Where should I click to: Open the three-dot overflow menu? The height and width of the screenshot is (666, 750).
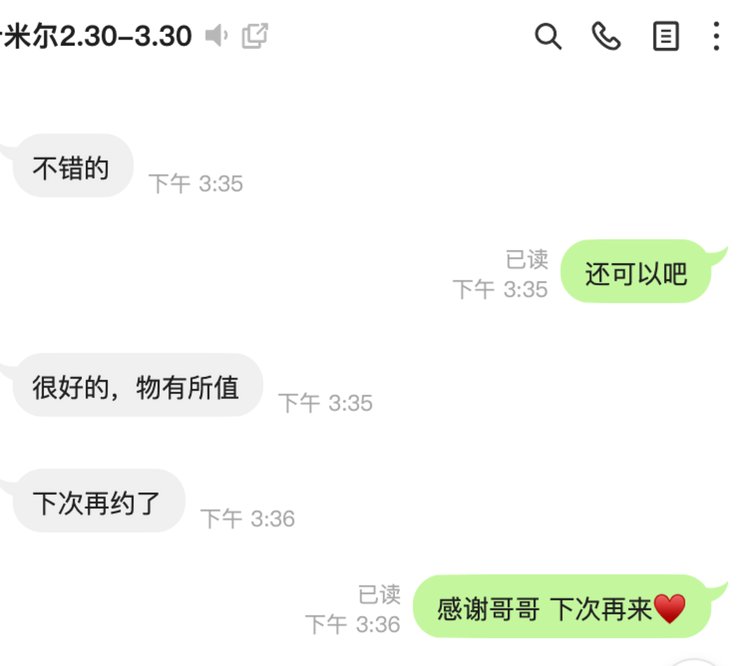click(716, 37)
